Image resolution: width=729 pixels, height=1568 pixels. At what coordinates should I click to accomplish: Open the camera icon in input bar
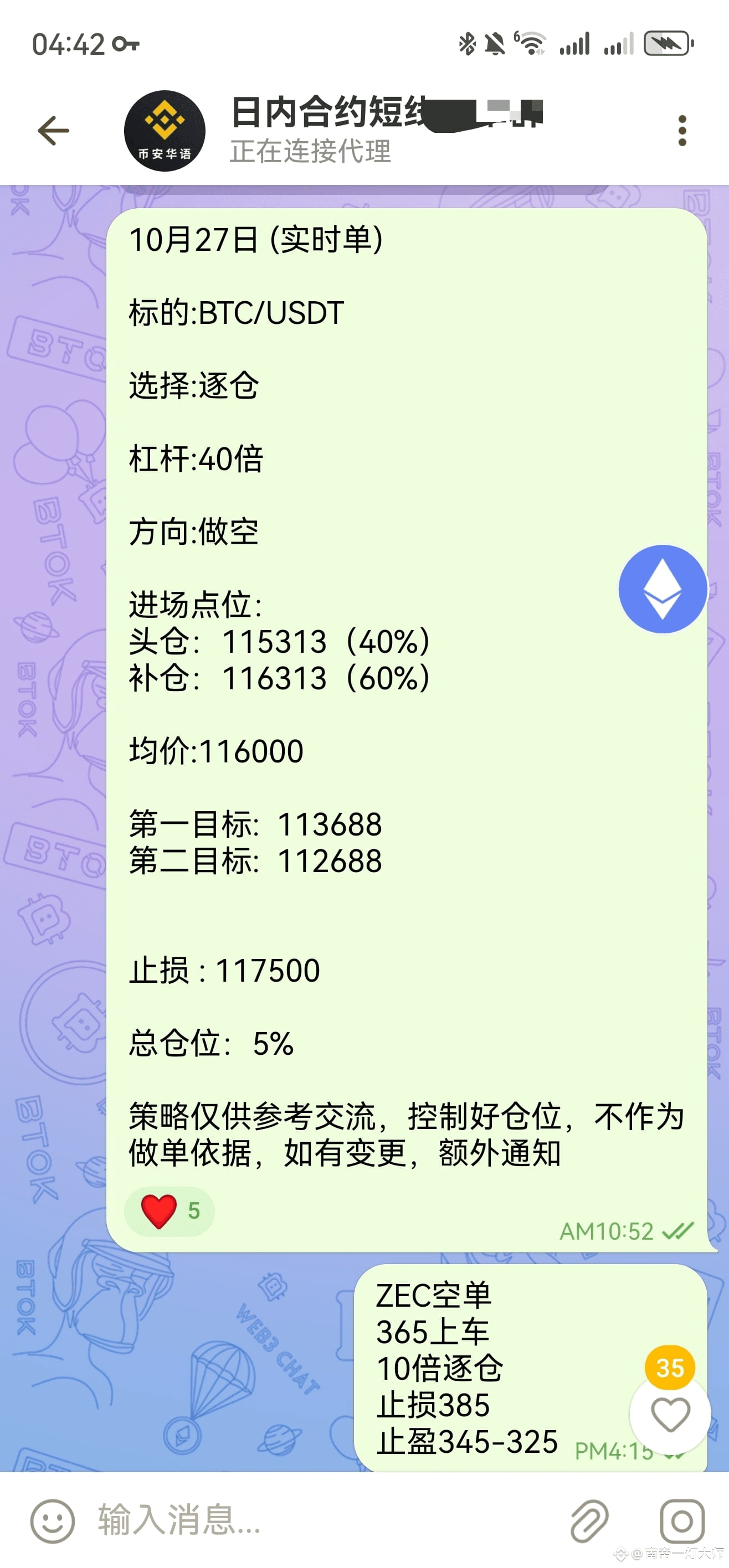(x=682, y=1520)
